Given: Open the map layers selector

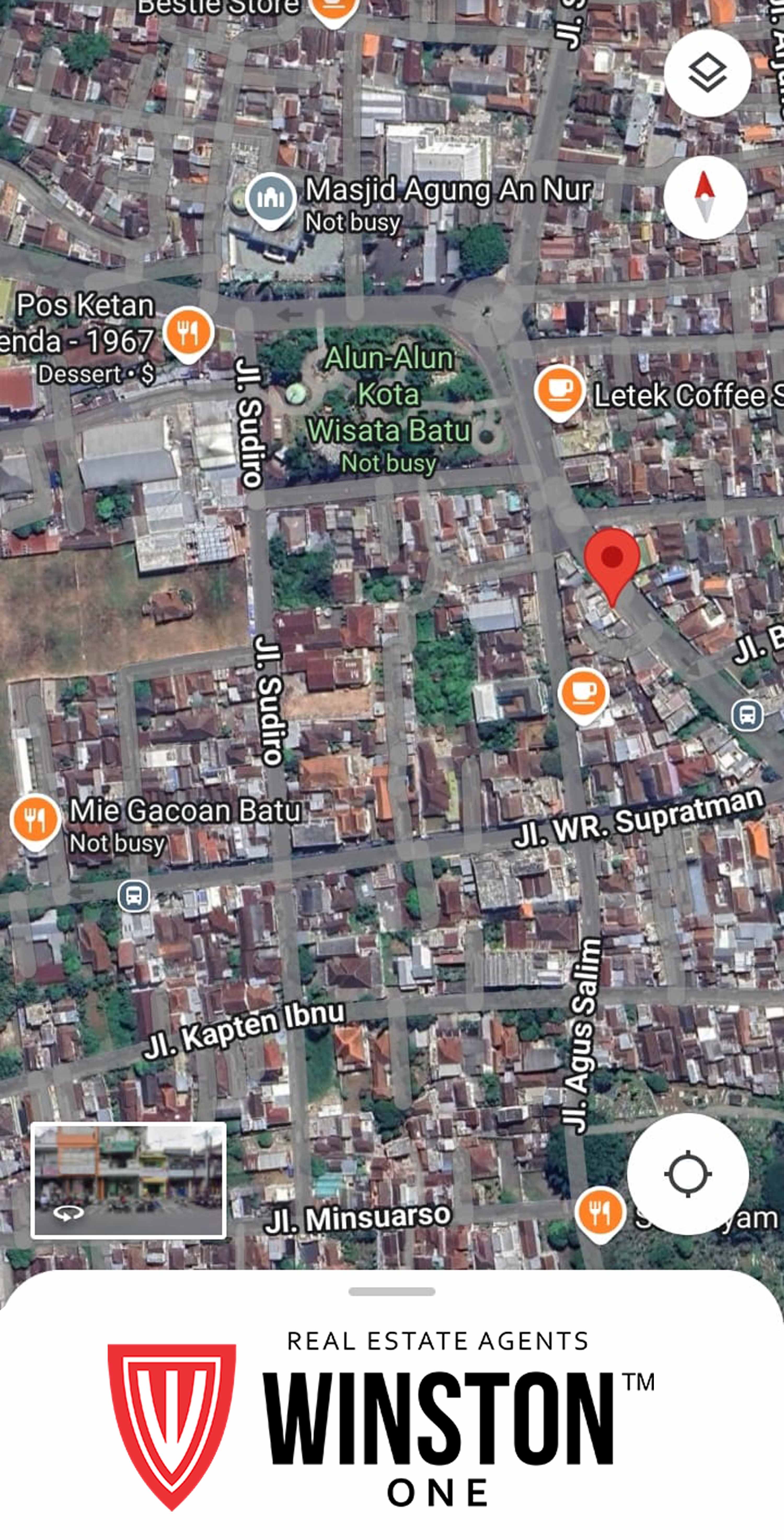Looking at the screenshot, I should coord(707,72).
